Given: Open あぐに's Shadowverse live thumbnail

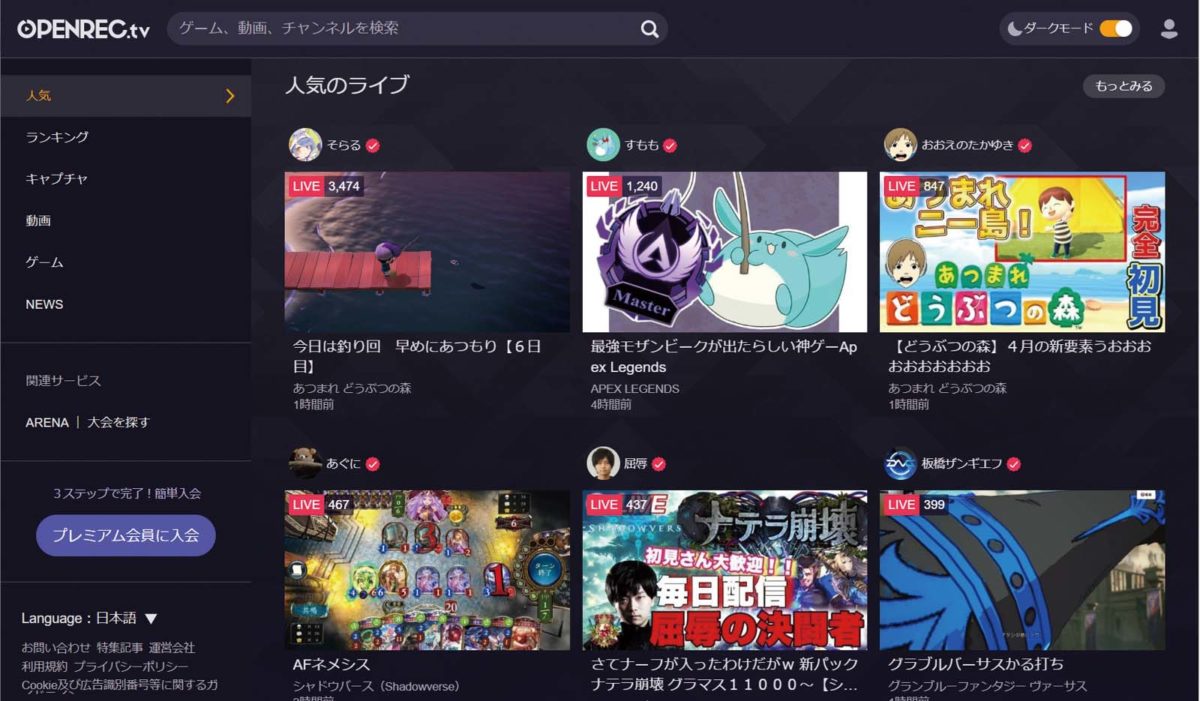Looking at the screenshot, I should [427, 570].
